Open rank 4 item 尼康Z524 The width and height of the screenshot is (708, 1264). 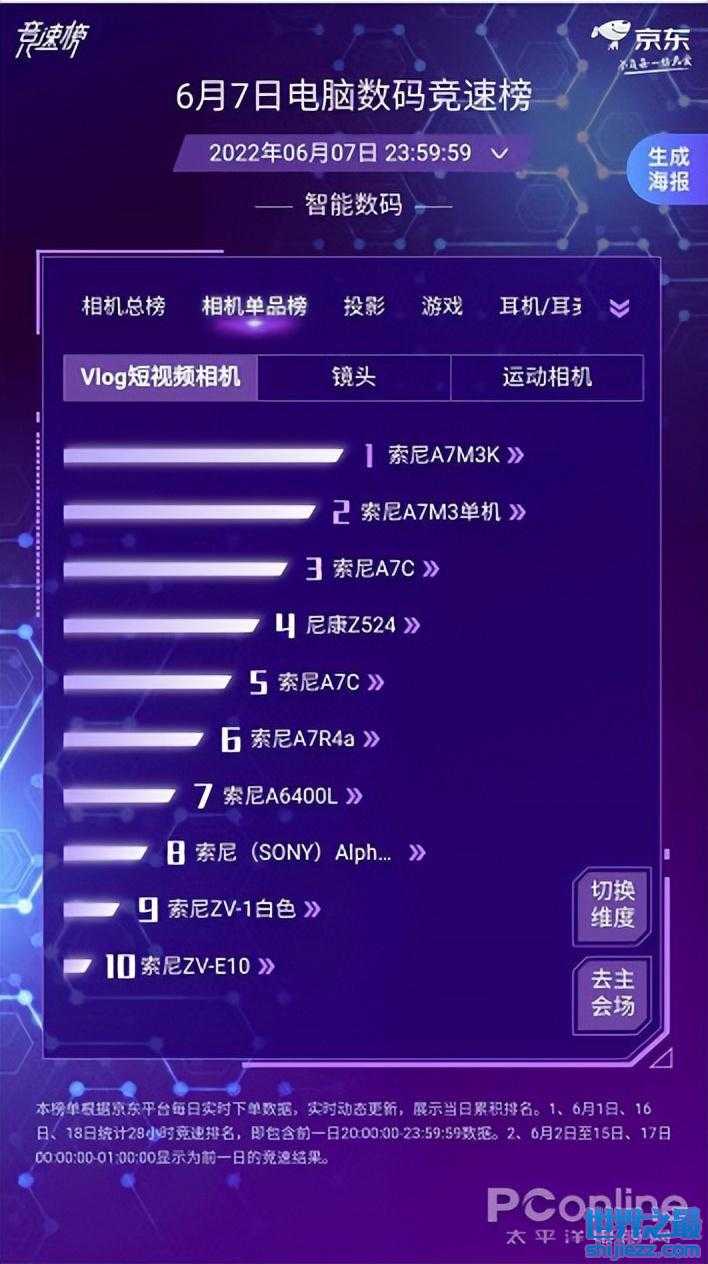(x=350, y=626)
